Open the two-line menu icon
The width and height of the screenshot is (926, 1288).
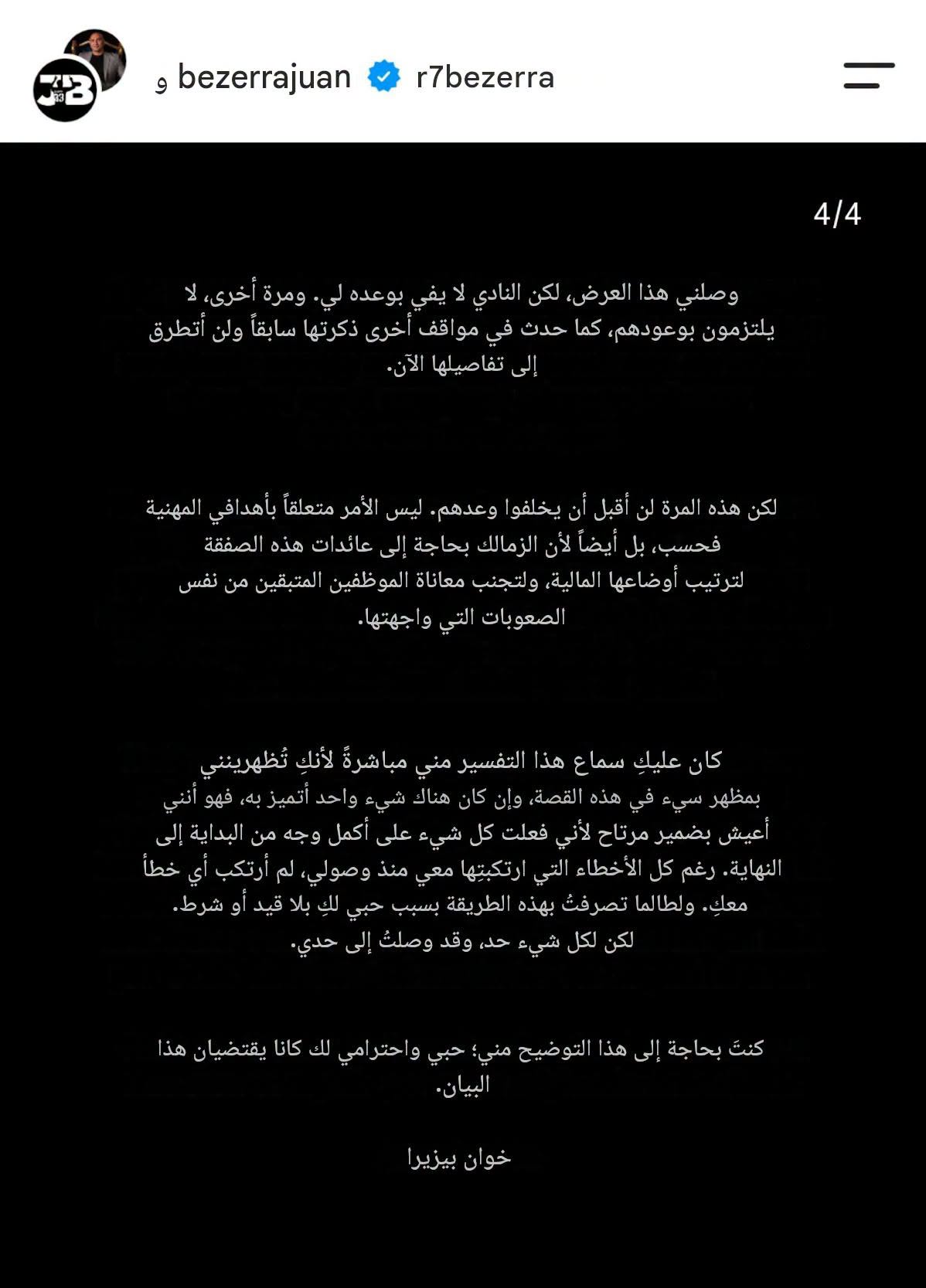point(869,76)
